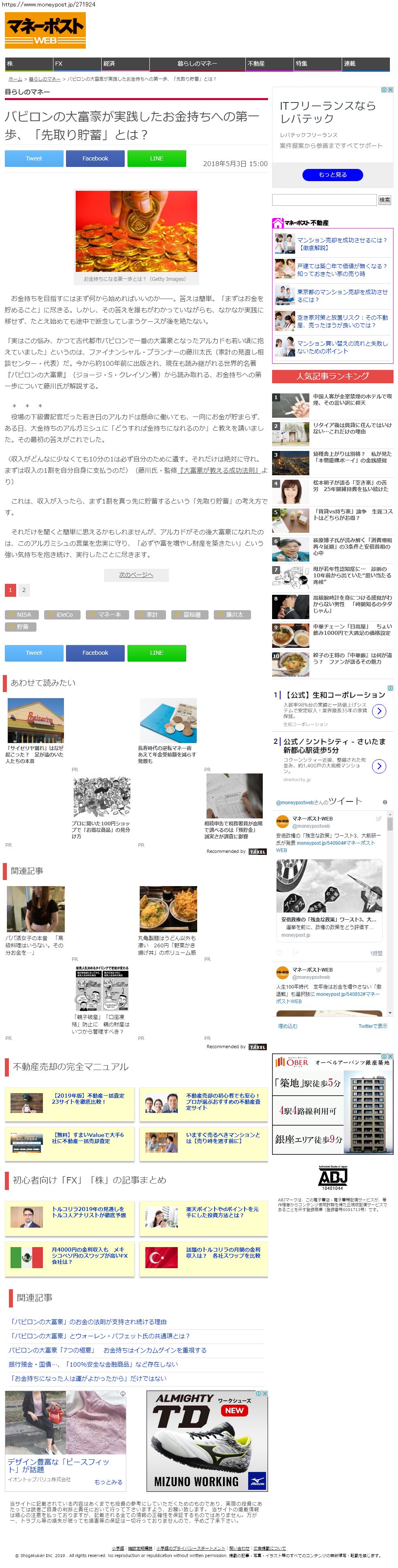Open ホーム breadcrumb link
This screenshot has height=1568, width=398.
pos(15,79)
